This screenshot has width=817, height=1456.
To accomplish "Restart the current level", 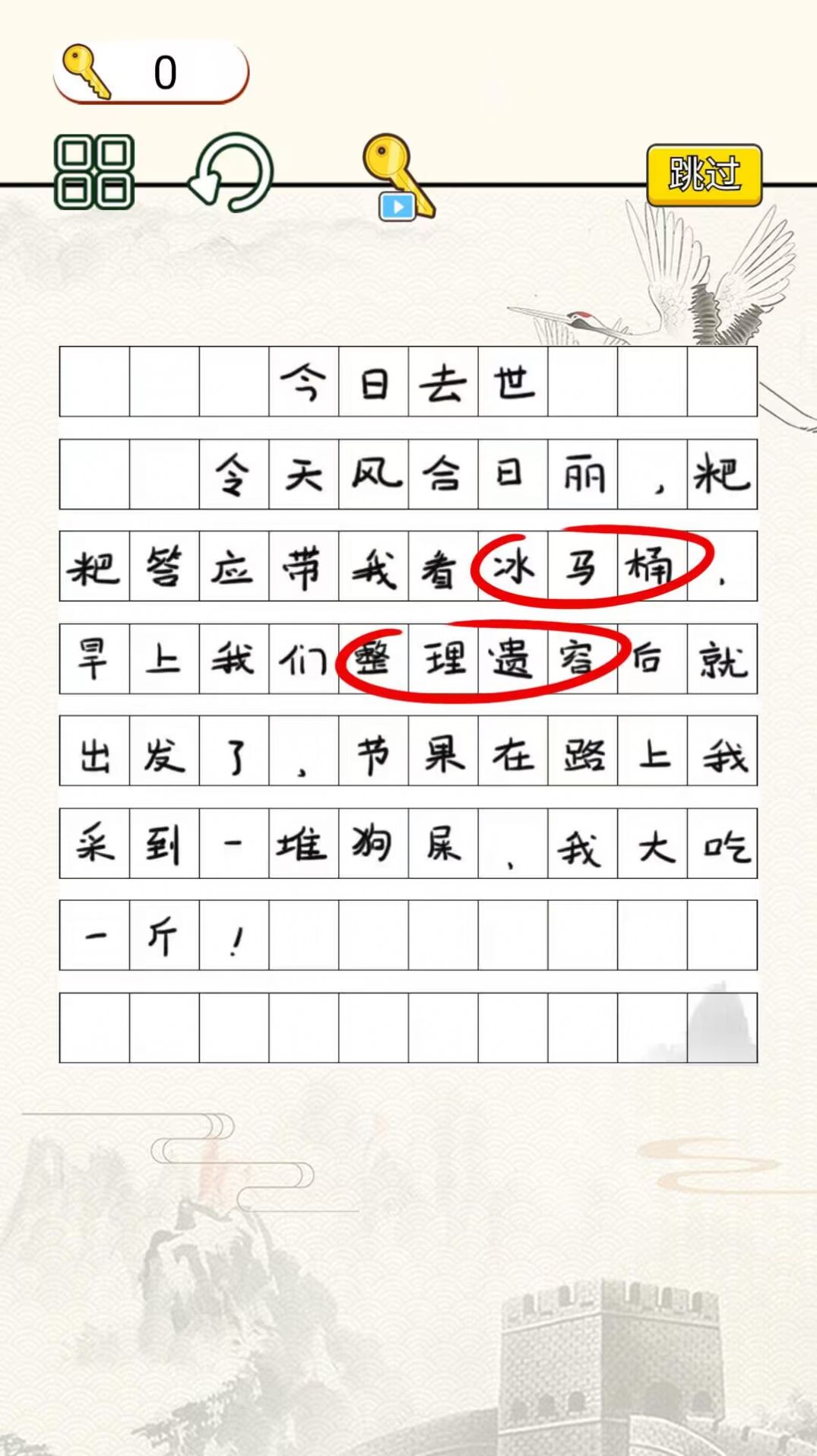I will (x=232, y=173).
